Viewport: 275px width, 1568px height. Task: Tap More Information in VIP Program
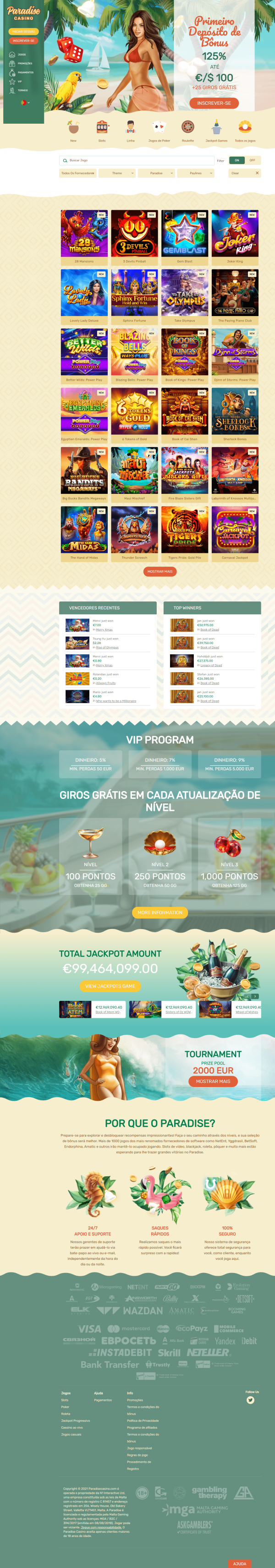pyautogui.click(x=159, y=912)
